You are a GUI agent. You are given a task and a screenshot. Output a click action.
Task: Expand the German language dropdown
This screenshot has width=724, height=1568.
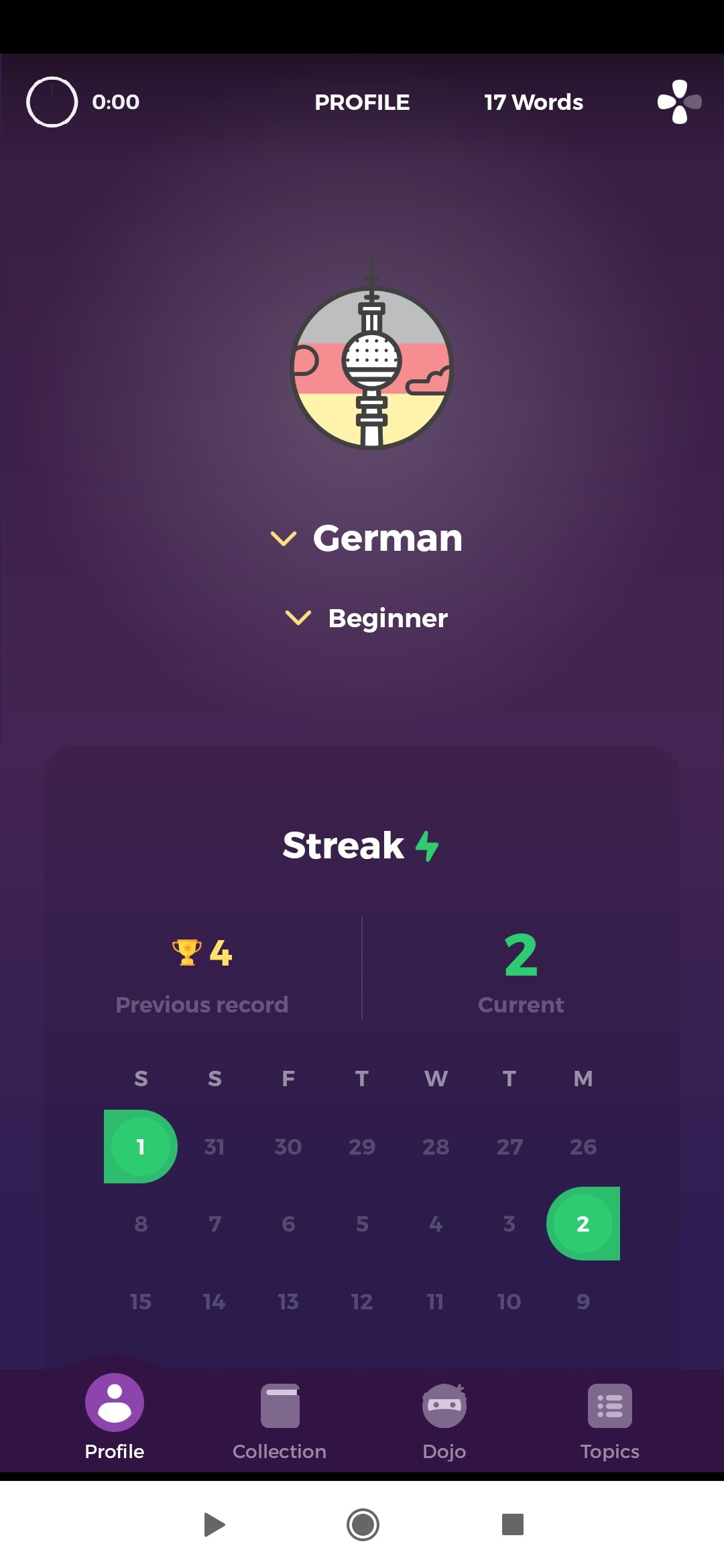tap(366, 538)
